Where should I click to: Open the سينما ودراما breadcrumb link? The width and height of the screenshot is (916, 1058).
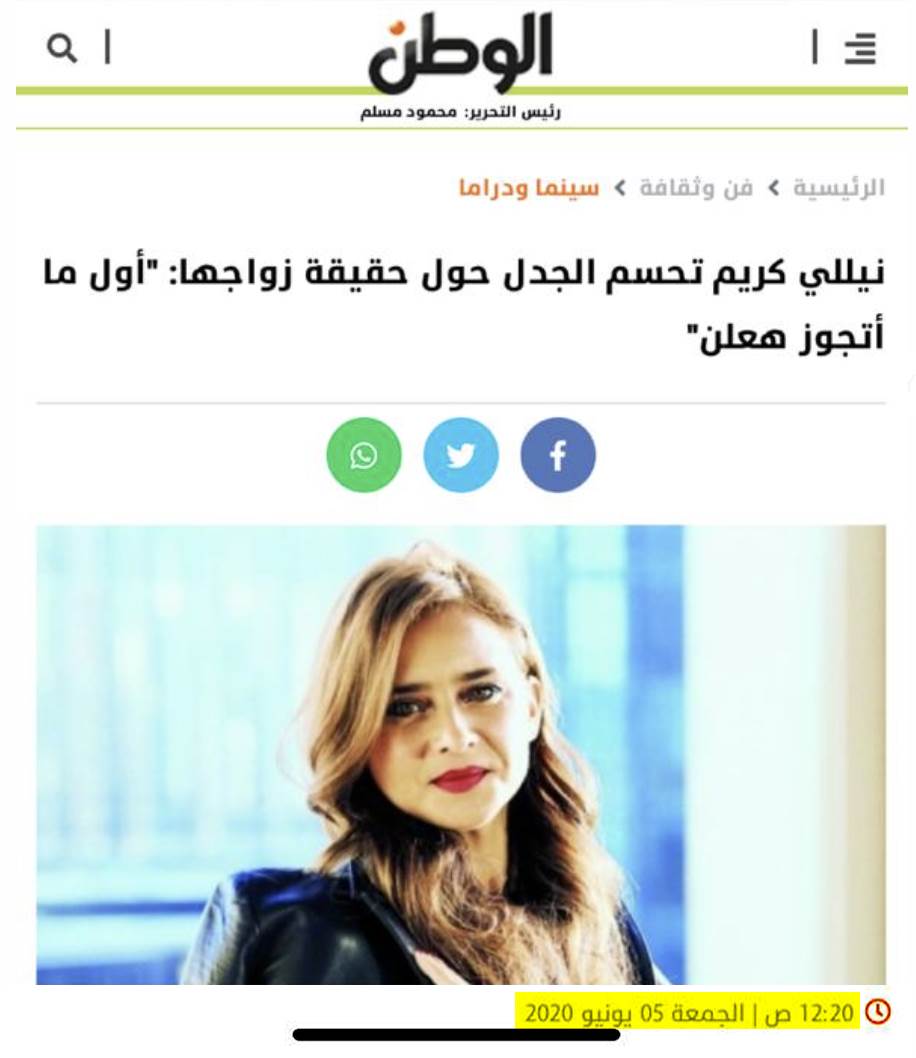pos(529,188)
